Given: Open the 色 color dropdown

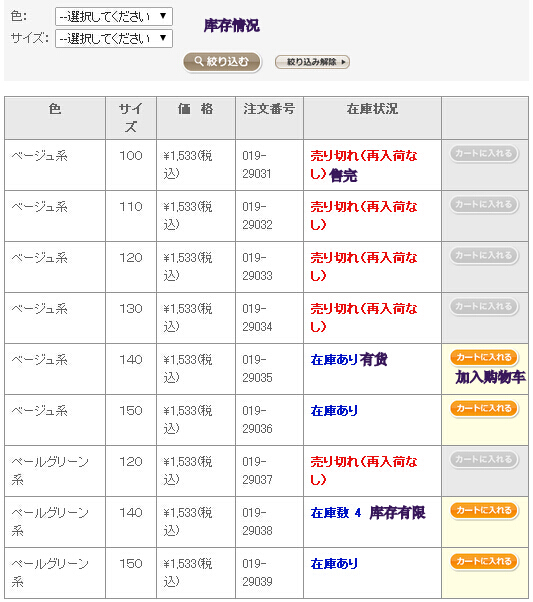Looking at the screenshot, I should pyautogui.click(x=114, y=17).
